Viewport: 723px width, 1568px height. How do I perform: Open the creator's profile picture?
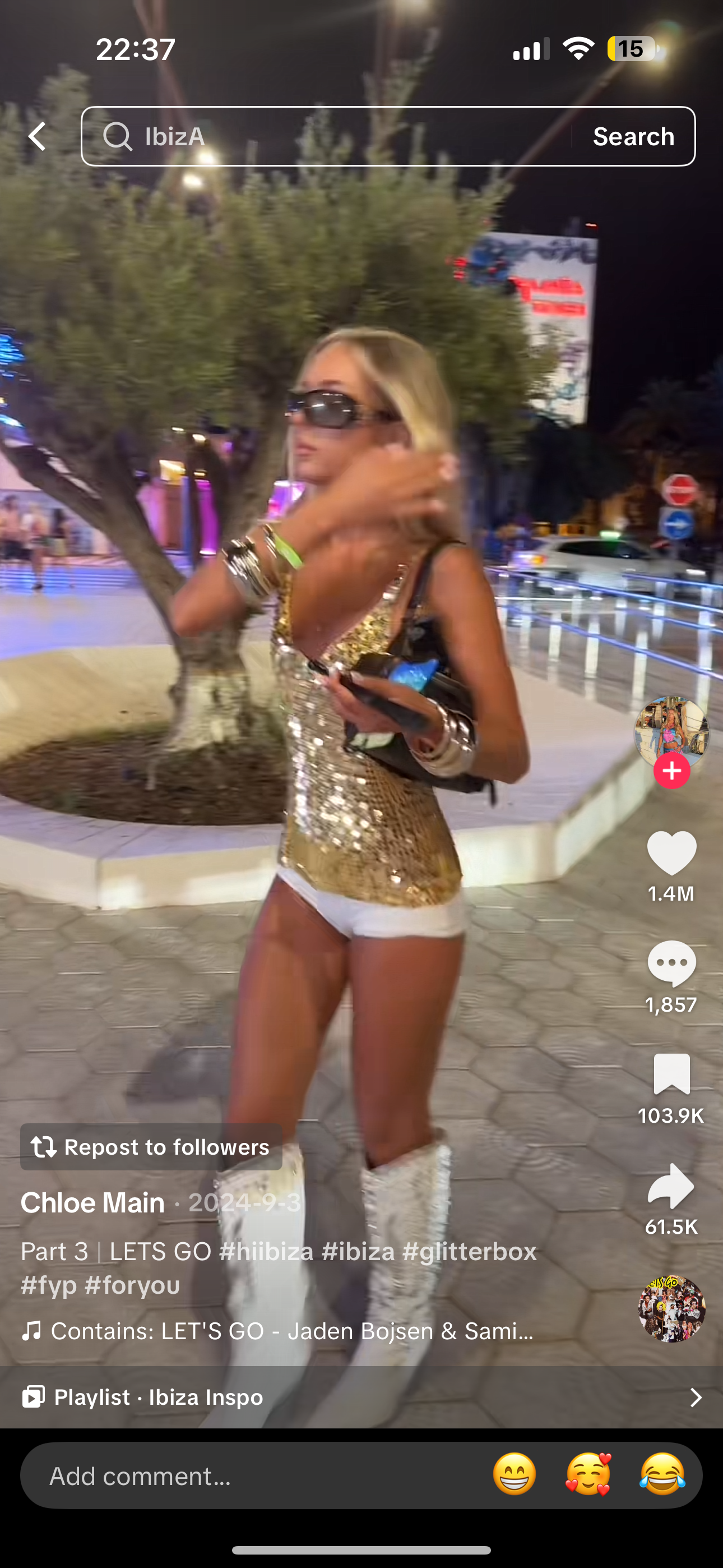(671, 732)
